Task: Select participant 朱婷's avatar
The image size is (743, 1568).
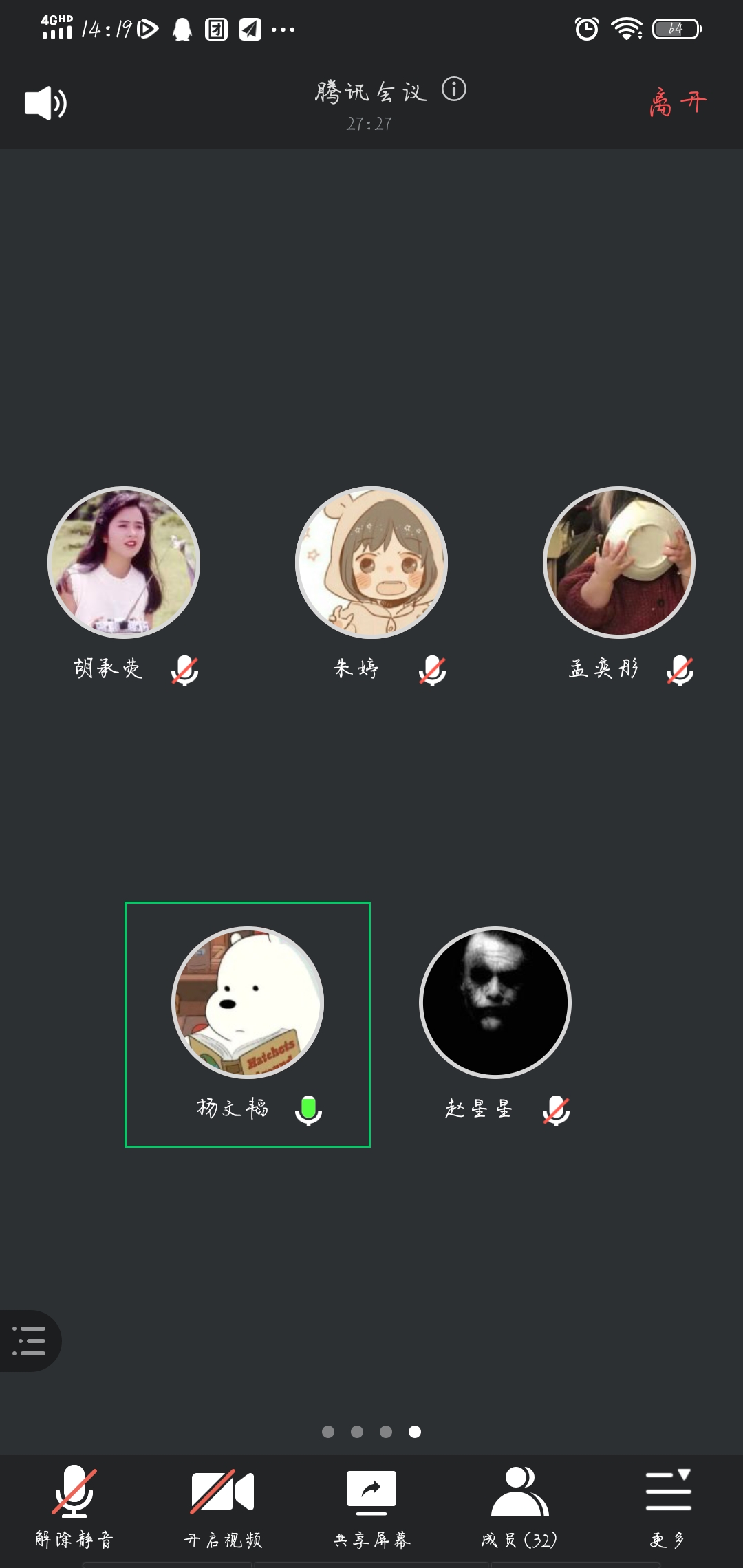Action: 371,563
